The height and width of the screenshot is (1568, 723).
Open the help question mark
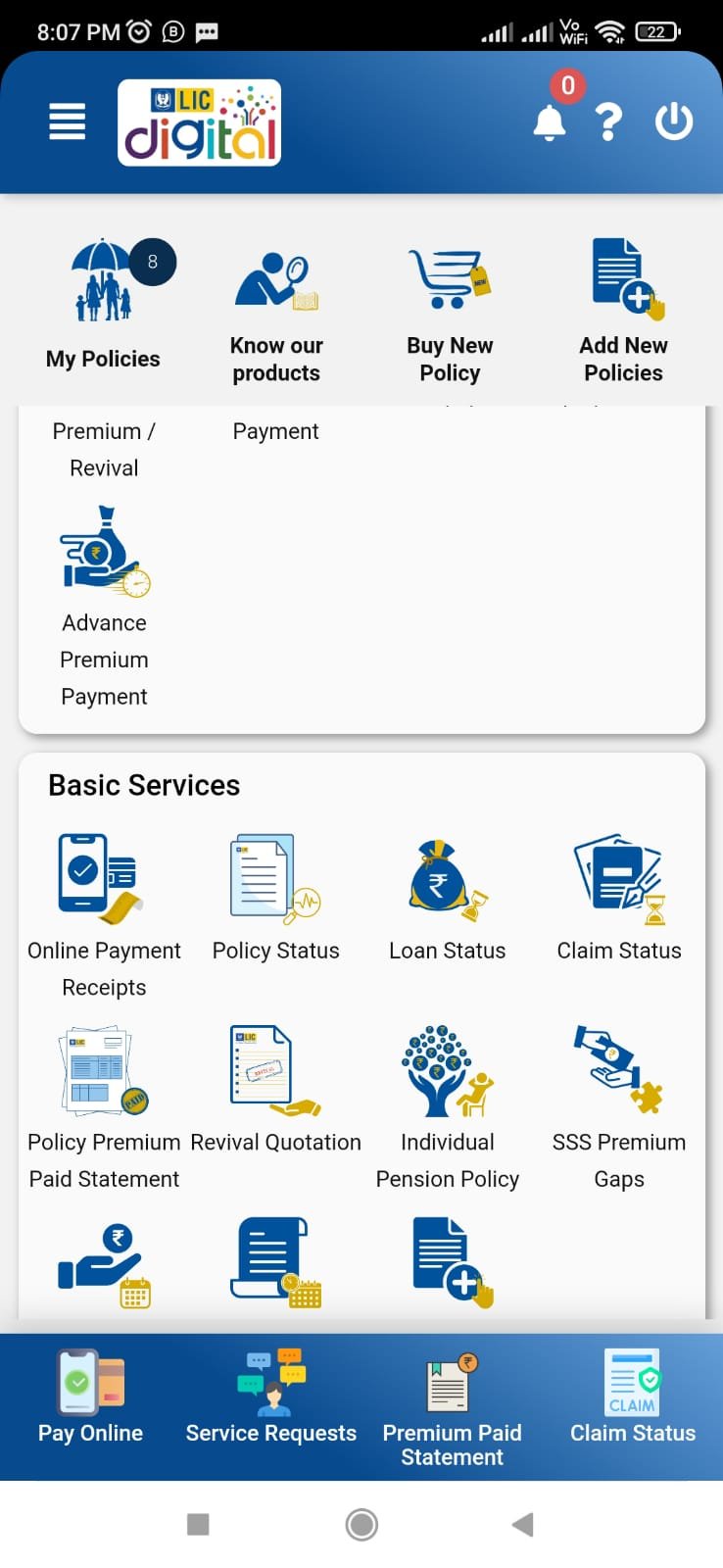609,122
